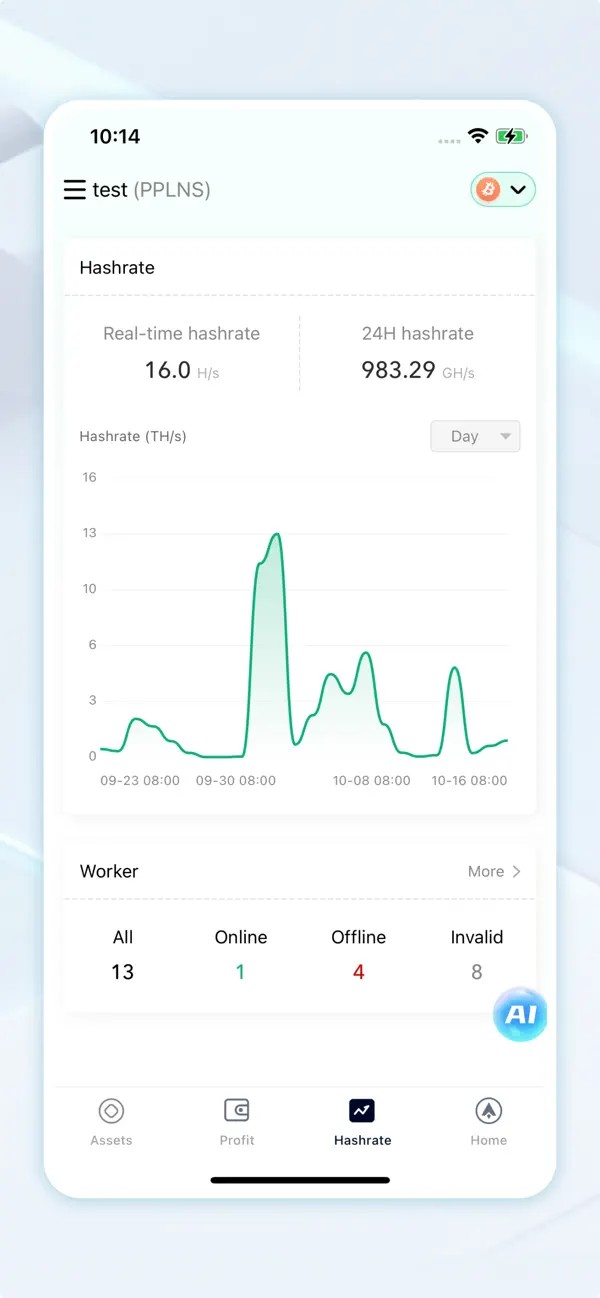
Task: Expand the Bitcoin coin selector dropdown
Action: pos(503,190)
